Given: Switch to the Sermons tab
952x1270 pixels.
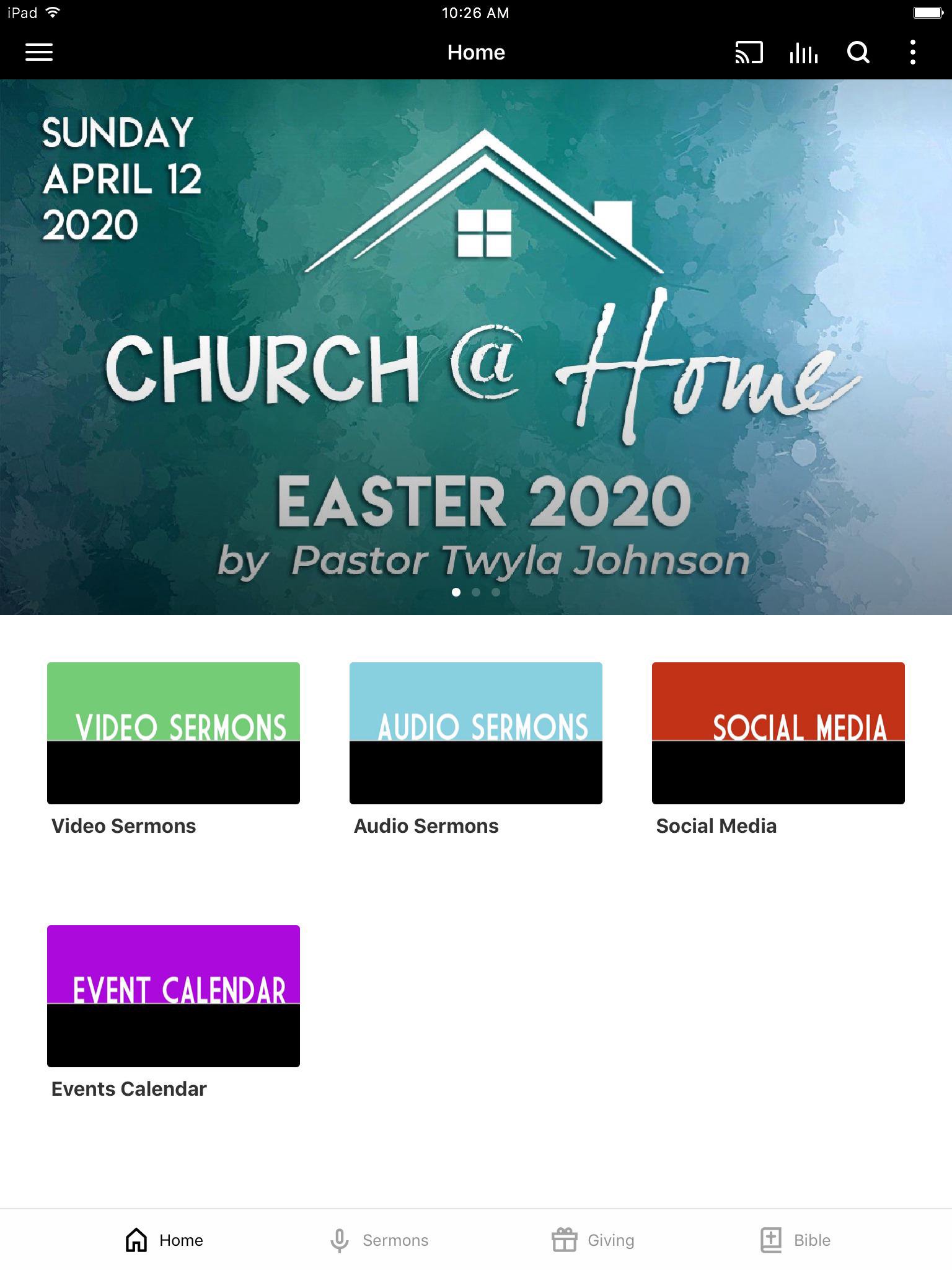Looking at the screenshot, I should pyautogui.click(x=379, y=1240).
